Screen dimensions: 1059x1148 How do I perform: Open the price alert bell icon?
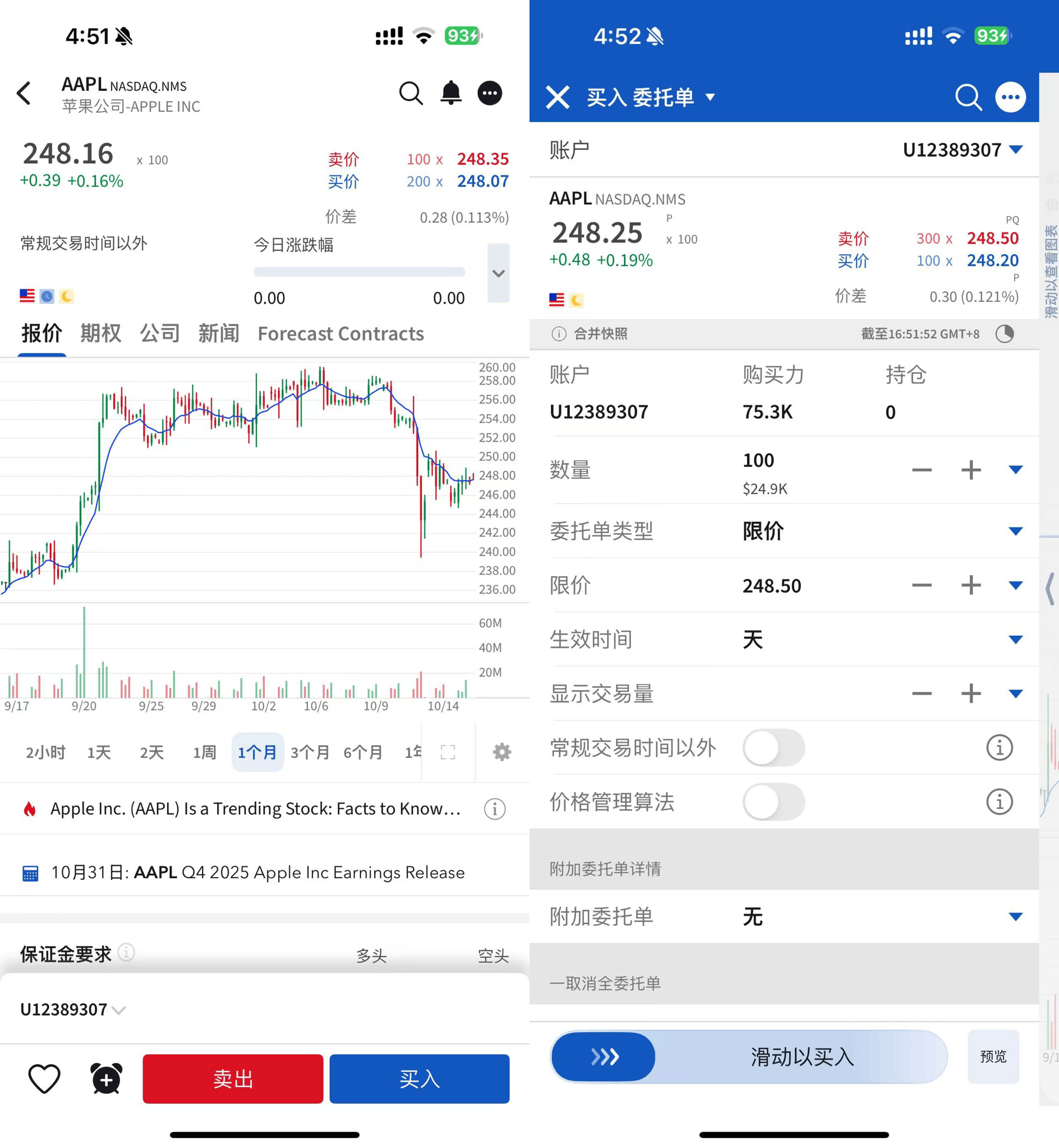point(450,93)
